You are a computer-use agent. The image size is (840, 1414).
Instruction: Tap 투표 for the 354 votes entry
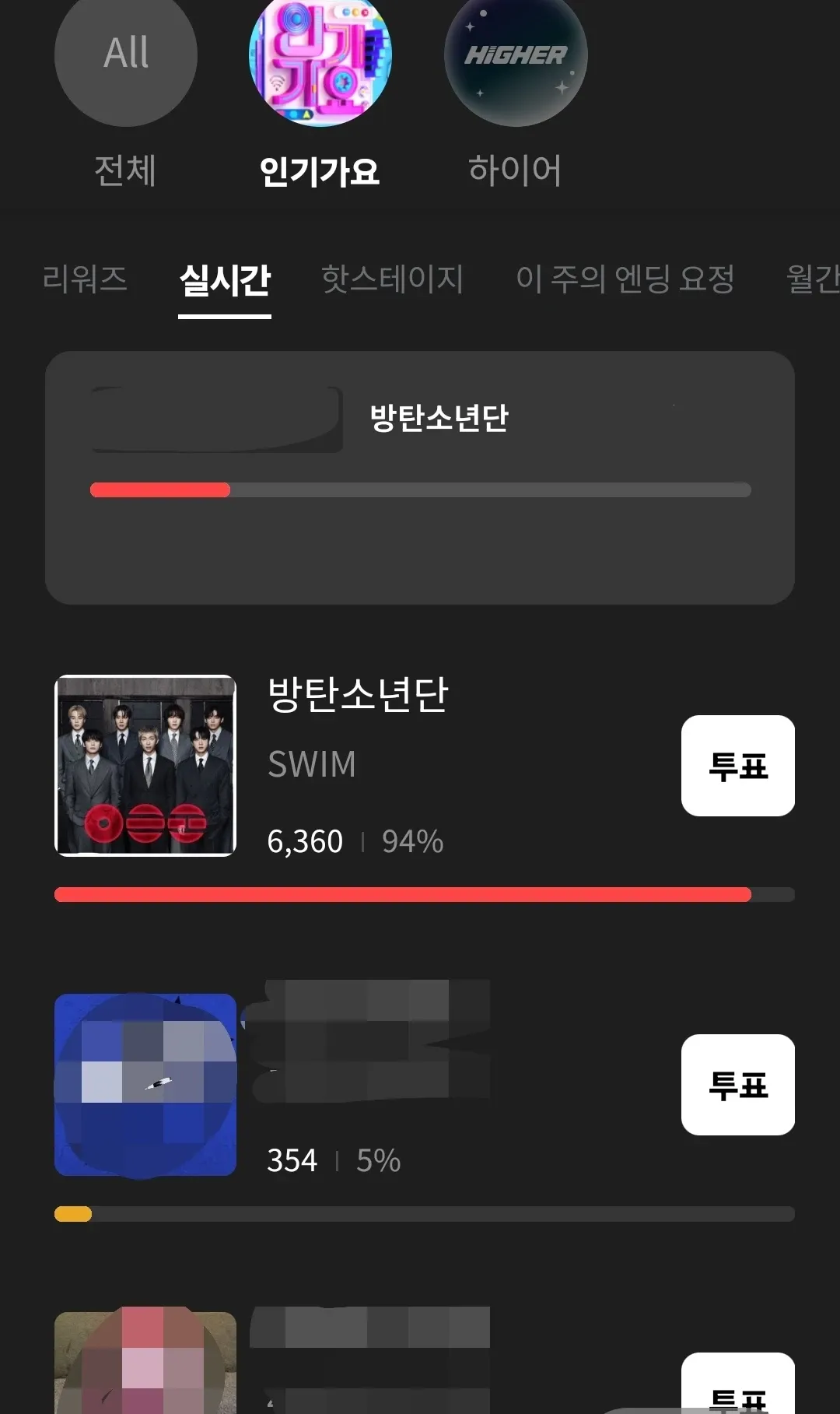click(737, 1085)
